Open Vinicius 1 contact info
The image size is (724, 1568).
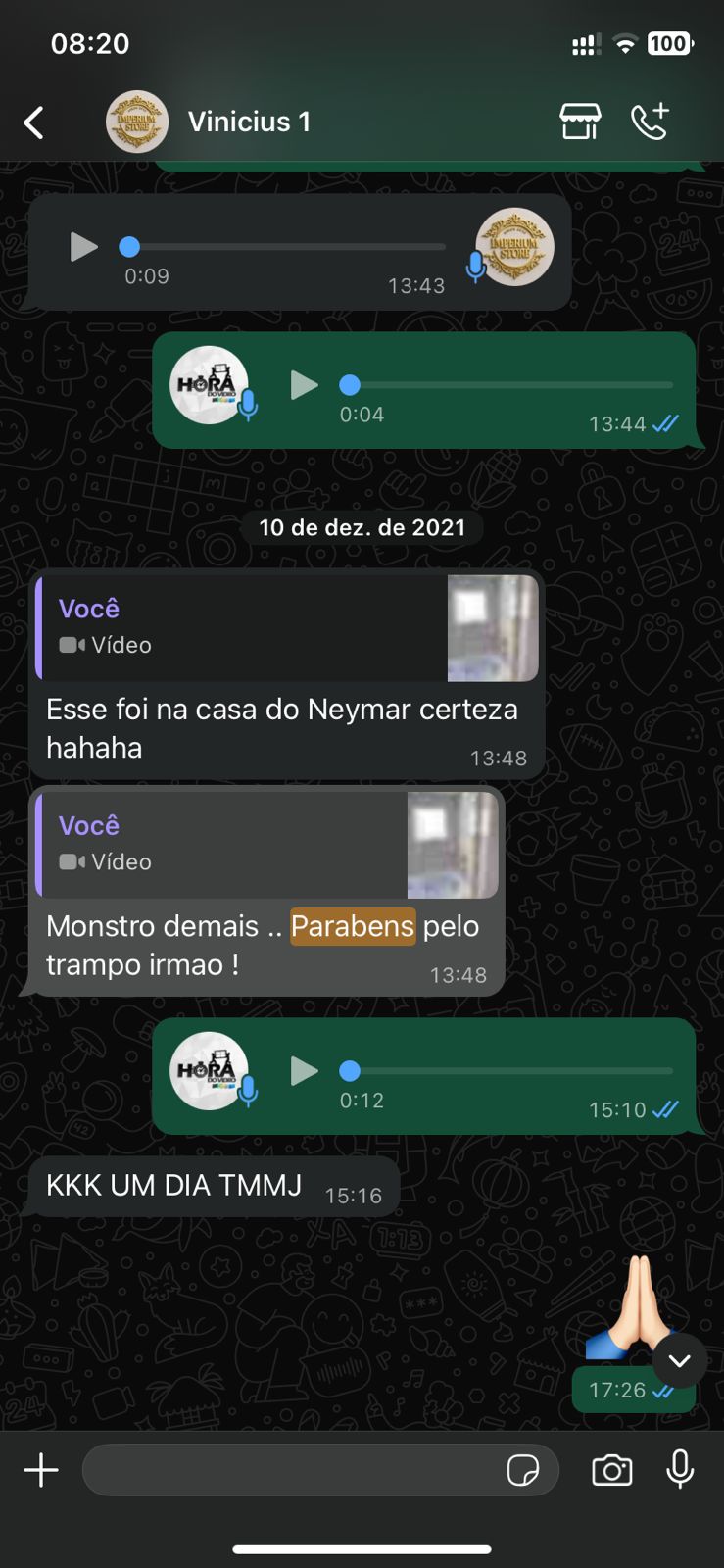tap(249, 122)
